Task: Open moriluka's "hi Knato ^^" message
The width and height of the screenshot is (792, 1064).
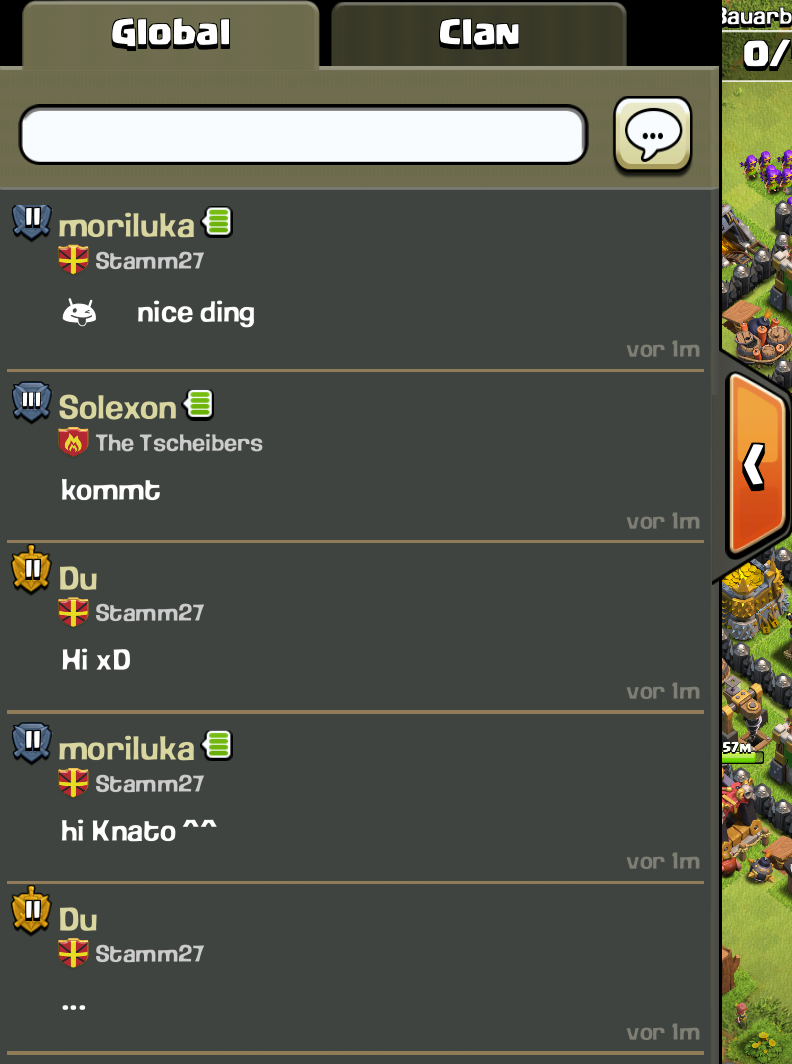Action: [139, 830]
